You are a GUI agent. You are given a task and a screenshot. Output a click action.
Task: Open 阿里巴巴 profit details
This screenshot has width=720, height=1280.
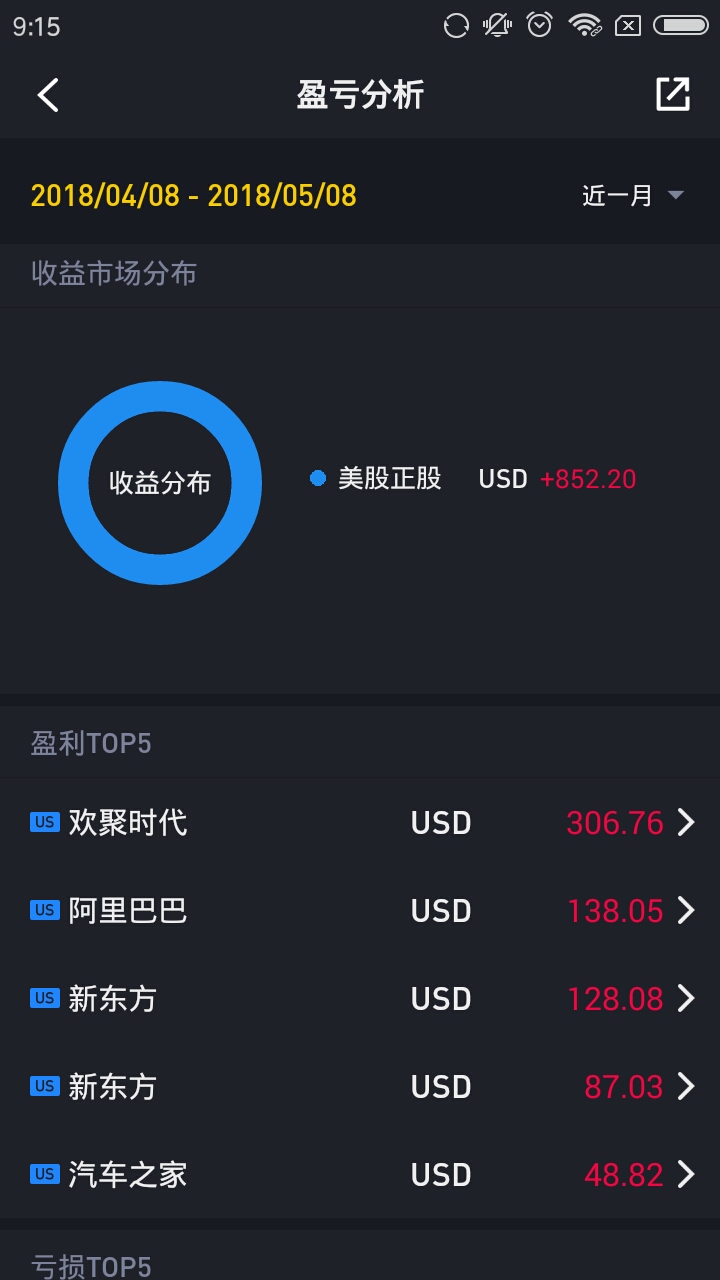tap(360, 911)
